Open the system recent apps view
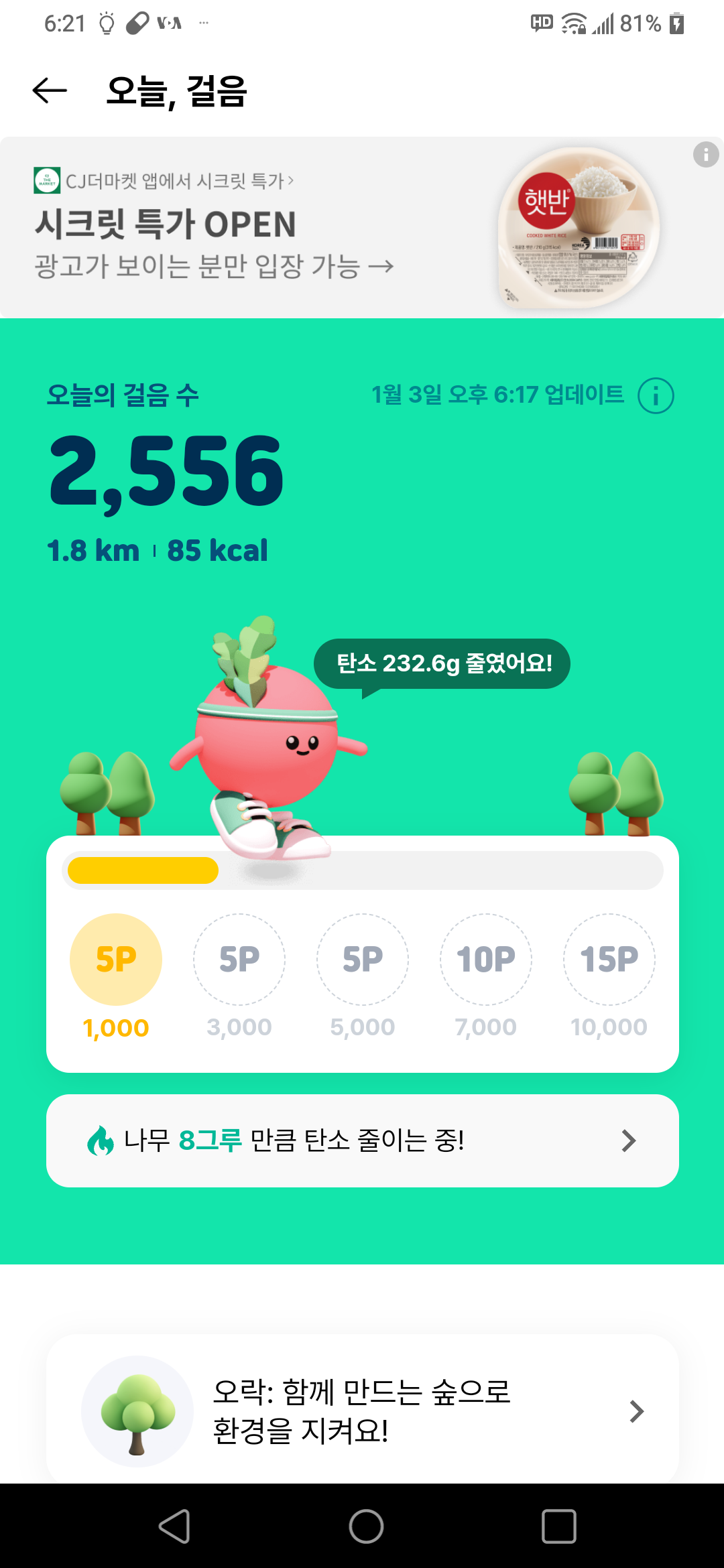The height and width of the screenshot is (1568, 724). (x=558, y=1526)
